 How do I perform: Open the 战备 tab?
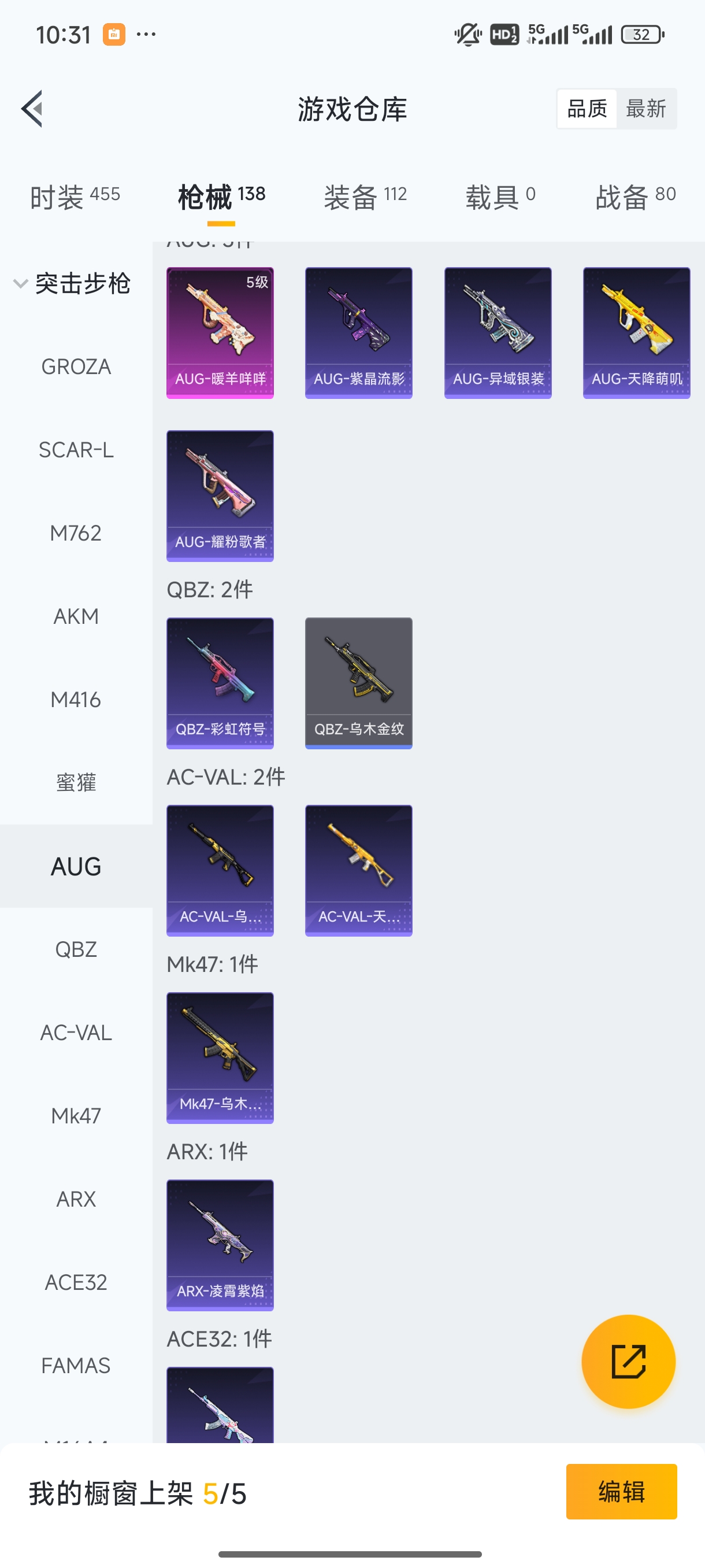point(635,197)
